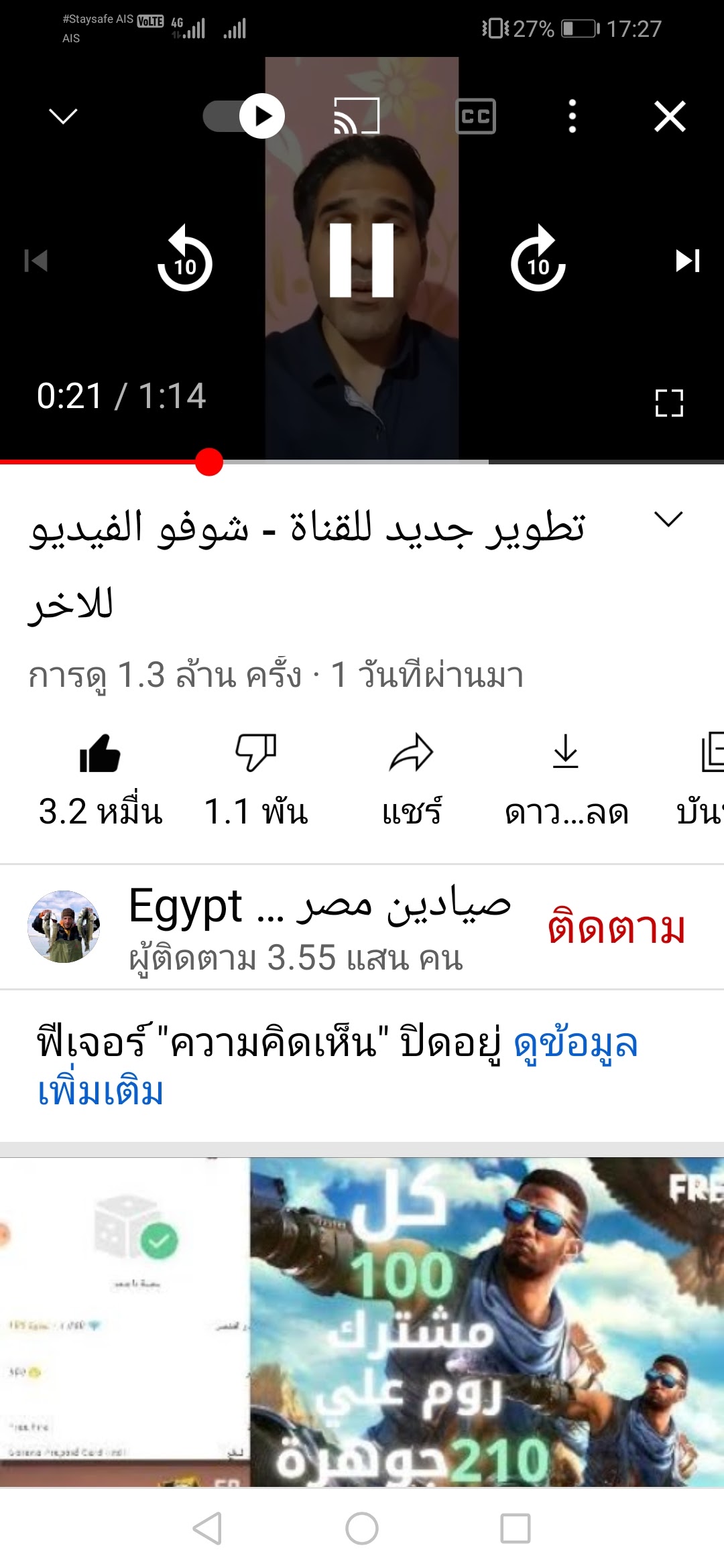Enter fullscreen mode
This screenshot has width=724, height=1568.
point(669,403)
